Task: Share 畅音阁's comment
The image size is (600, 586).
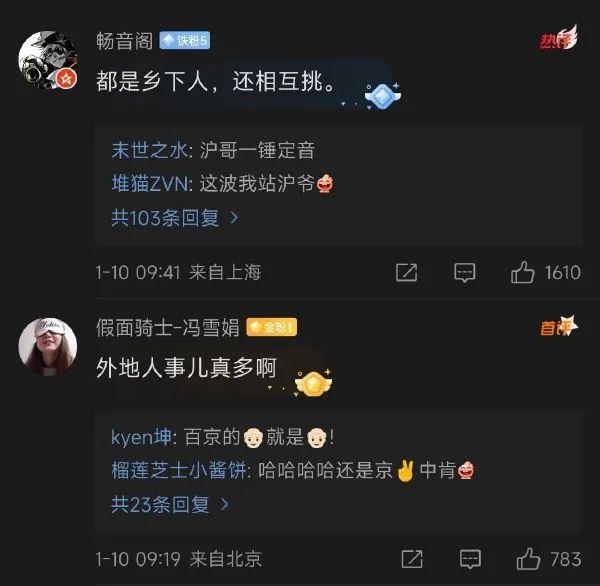Action: (x=407, y=272)
